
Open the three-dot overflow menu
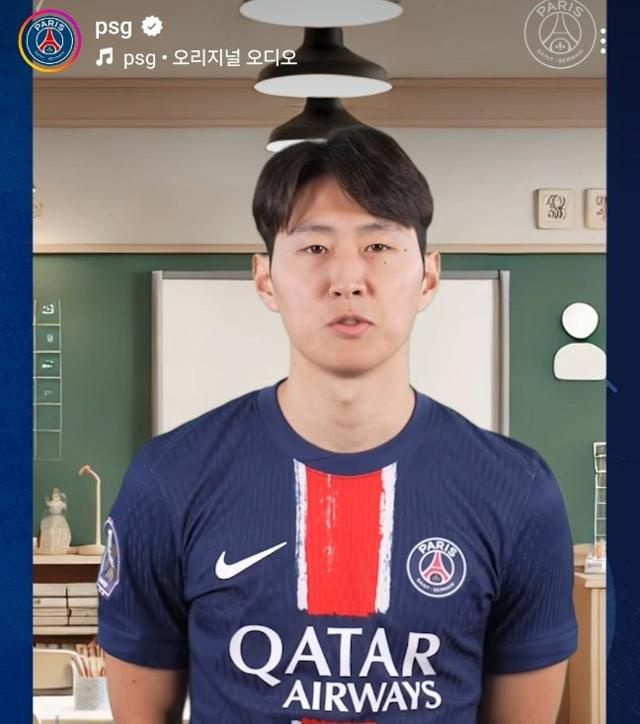tap(602, 40)
